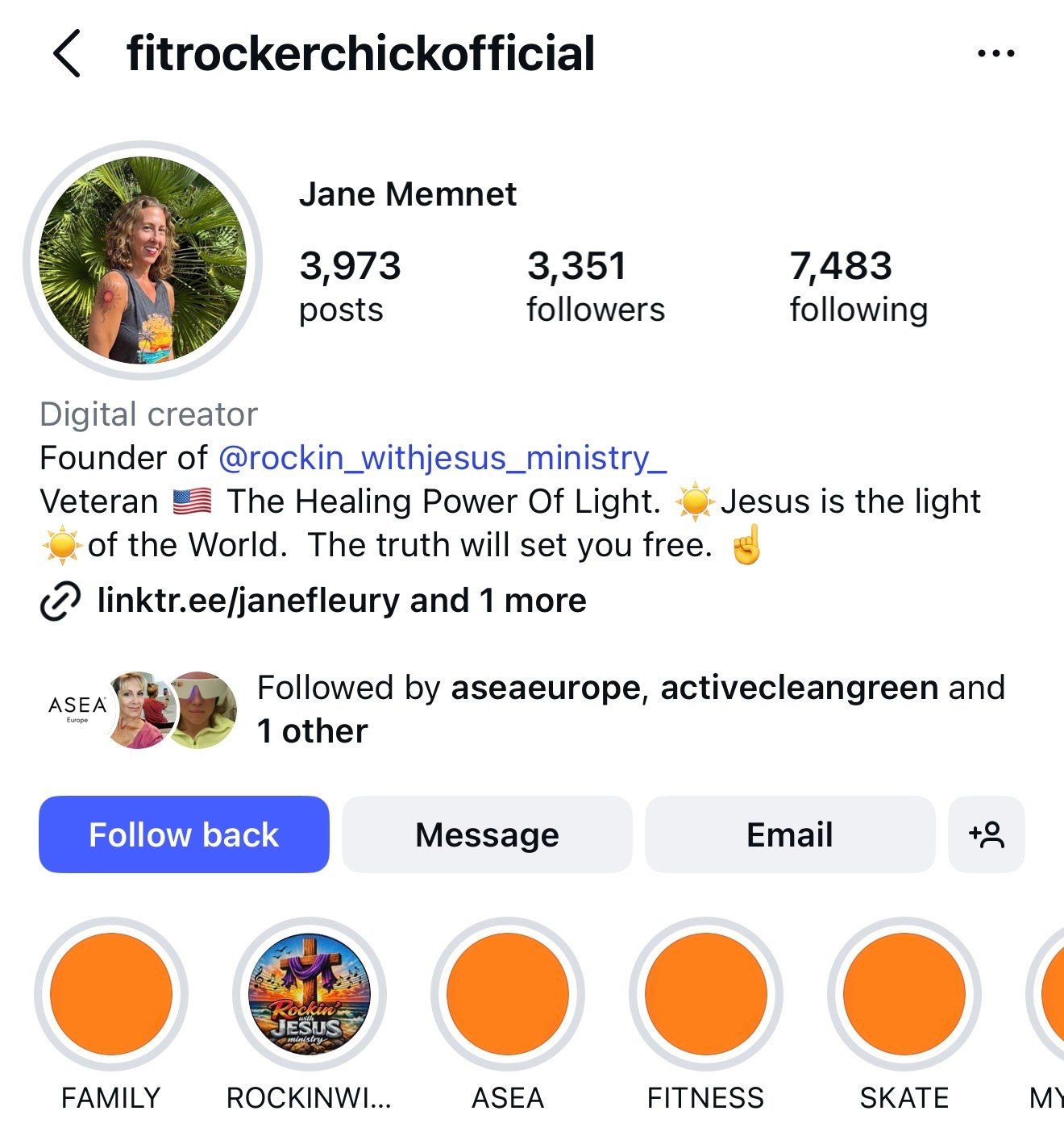Message this account
This screenshot has height=1140, width=1064.
(x=487, y=834)
